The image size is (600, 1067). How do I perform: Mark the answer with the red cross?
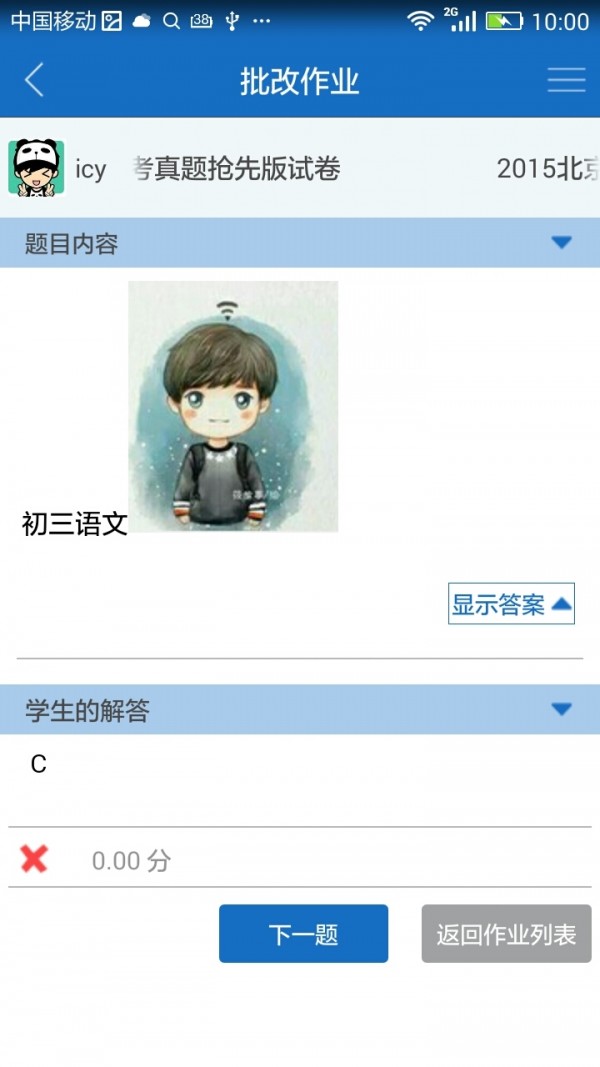pos(34,859)
